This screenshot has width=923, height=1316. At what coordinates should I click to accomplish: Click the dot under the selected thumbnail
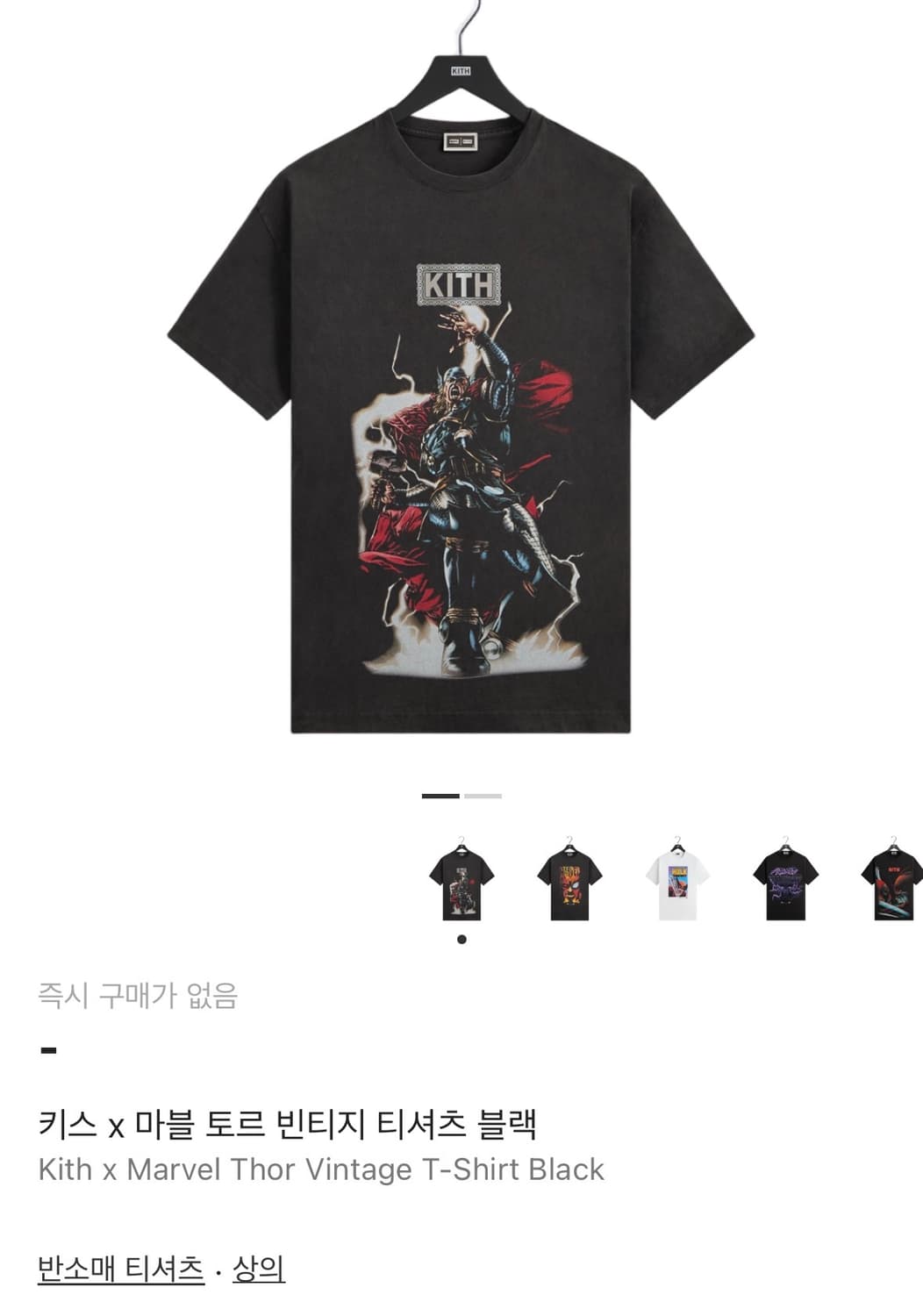click(x=461, y=941)
